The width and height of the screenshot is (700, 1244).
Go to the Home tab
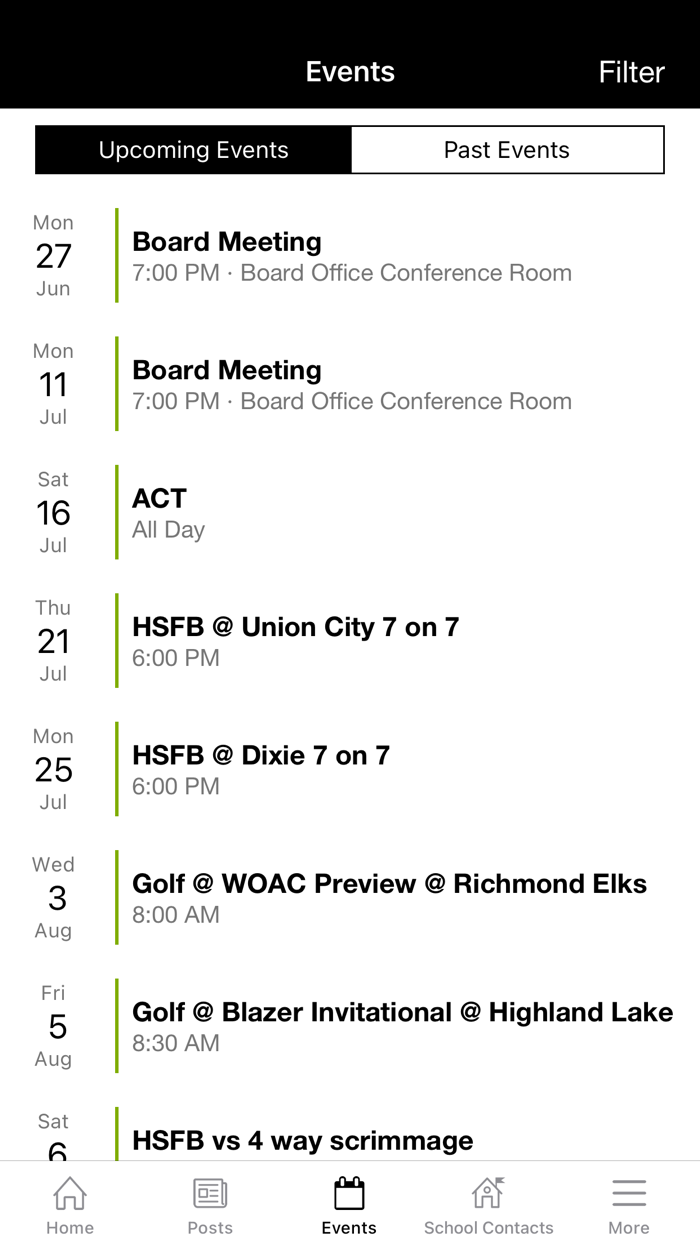coord(70,1205)
